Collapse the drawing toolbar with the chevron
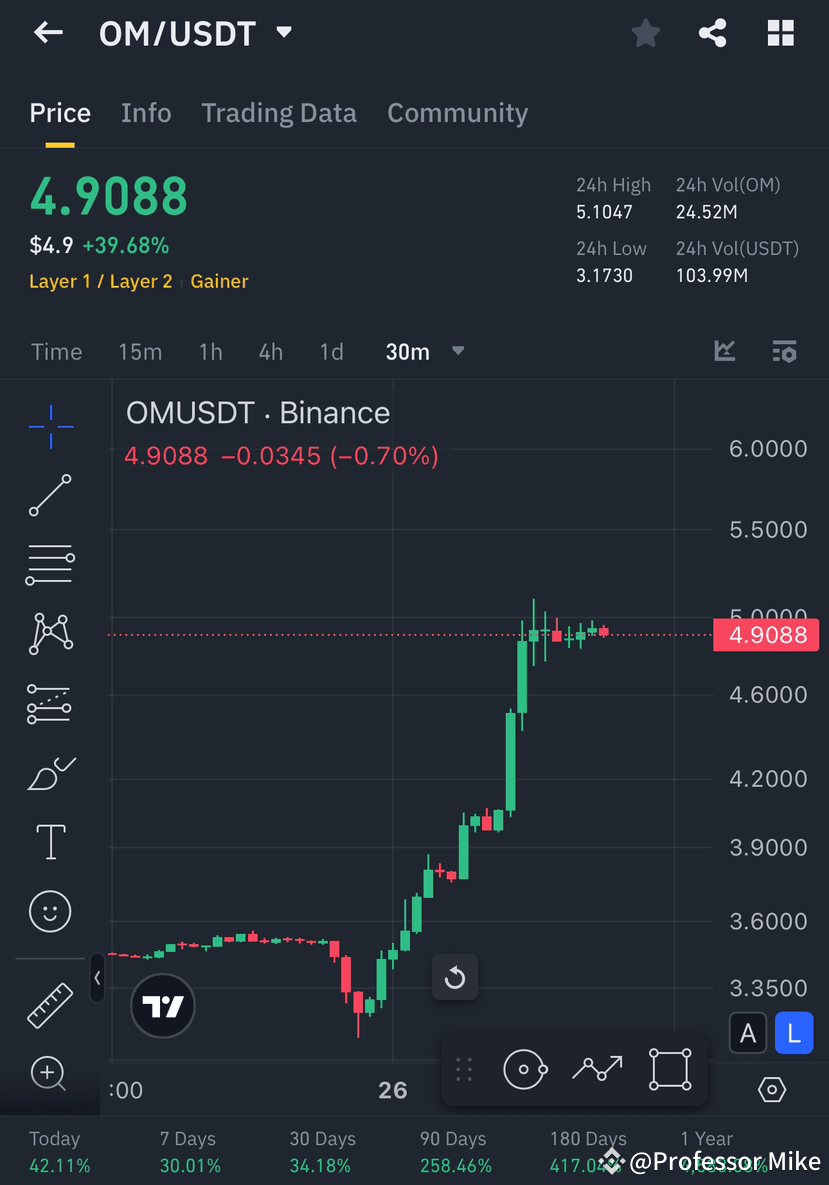Image resolution: width=829 pixels, height=1185 pixels. [x=97, y=979]
